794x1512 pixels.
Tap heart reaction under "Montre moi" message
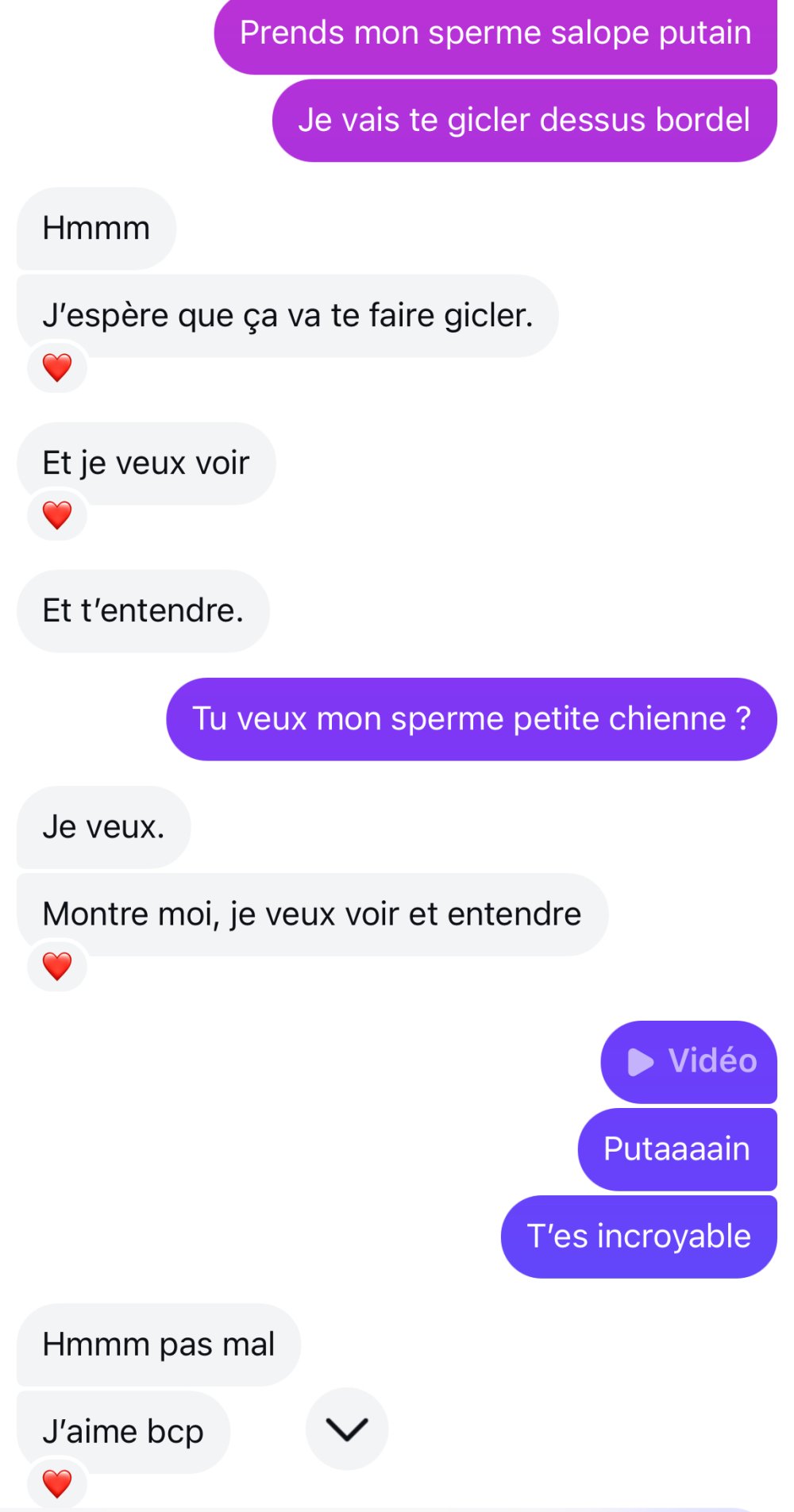pyautogui.click(x=57, y=966)
